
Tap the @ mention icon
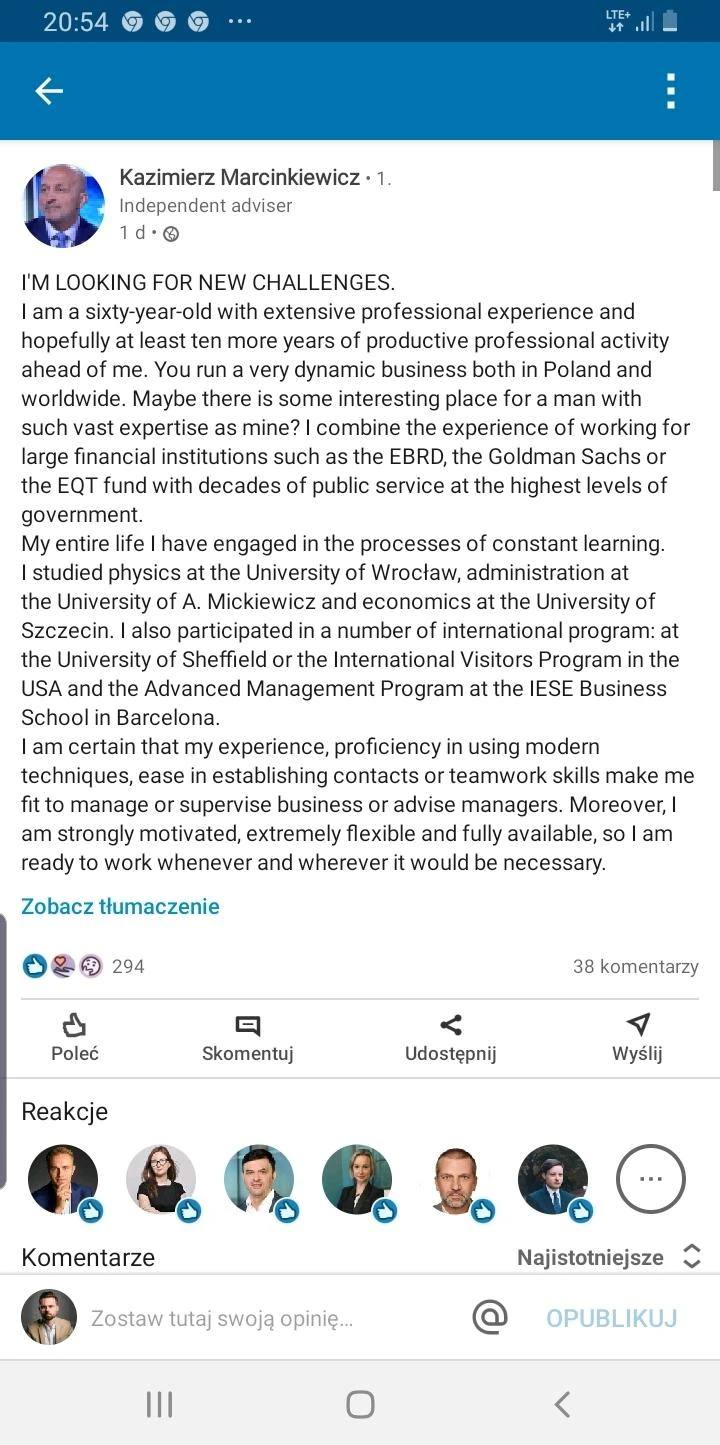[x=490, y=1317]
